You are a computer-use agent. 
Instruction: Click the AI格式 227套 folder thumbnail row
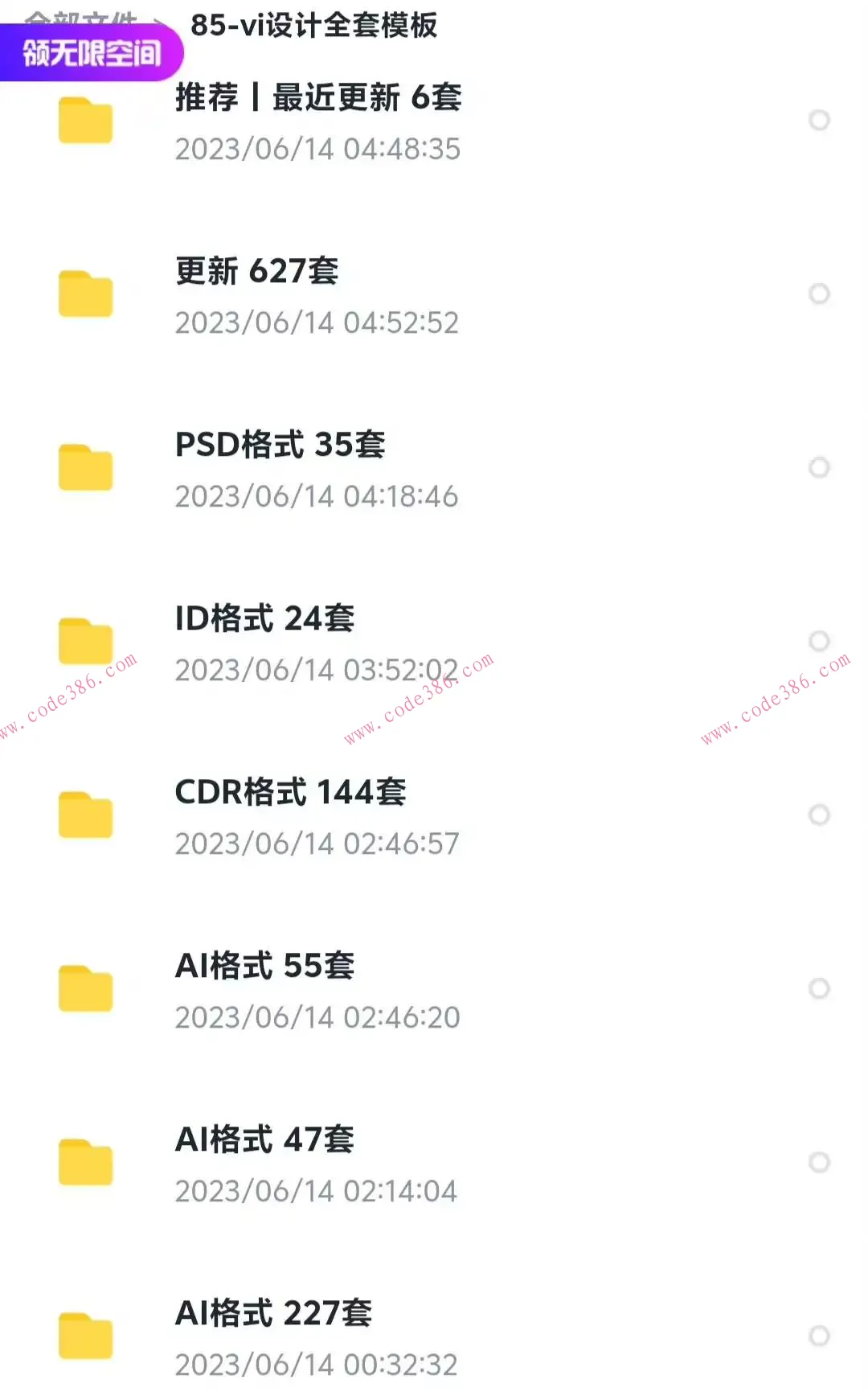pos(273,1312)
